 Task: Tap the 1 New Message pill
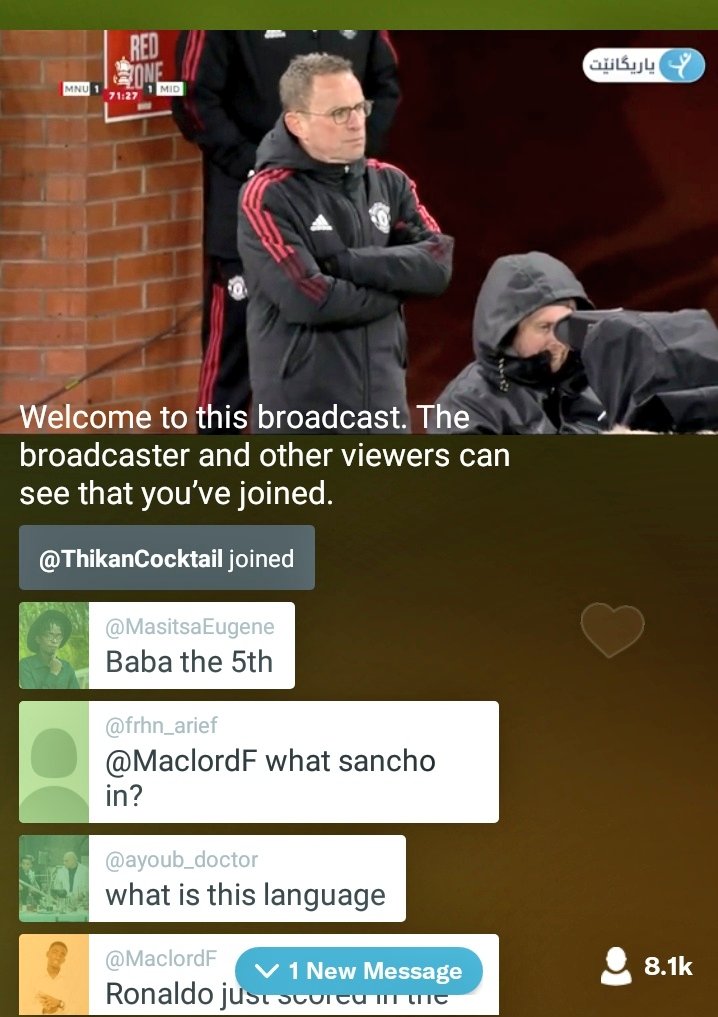pyautogui.click(x=359, y=971)
